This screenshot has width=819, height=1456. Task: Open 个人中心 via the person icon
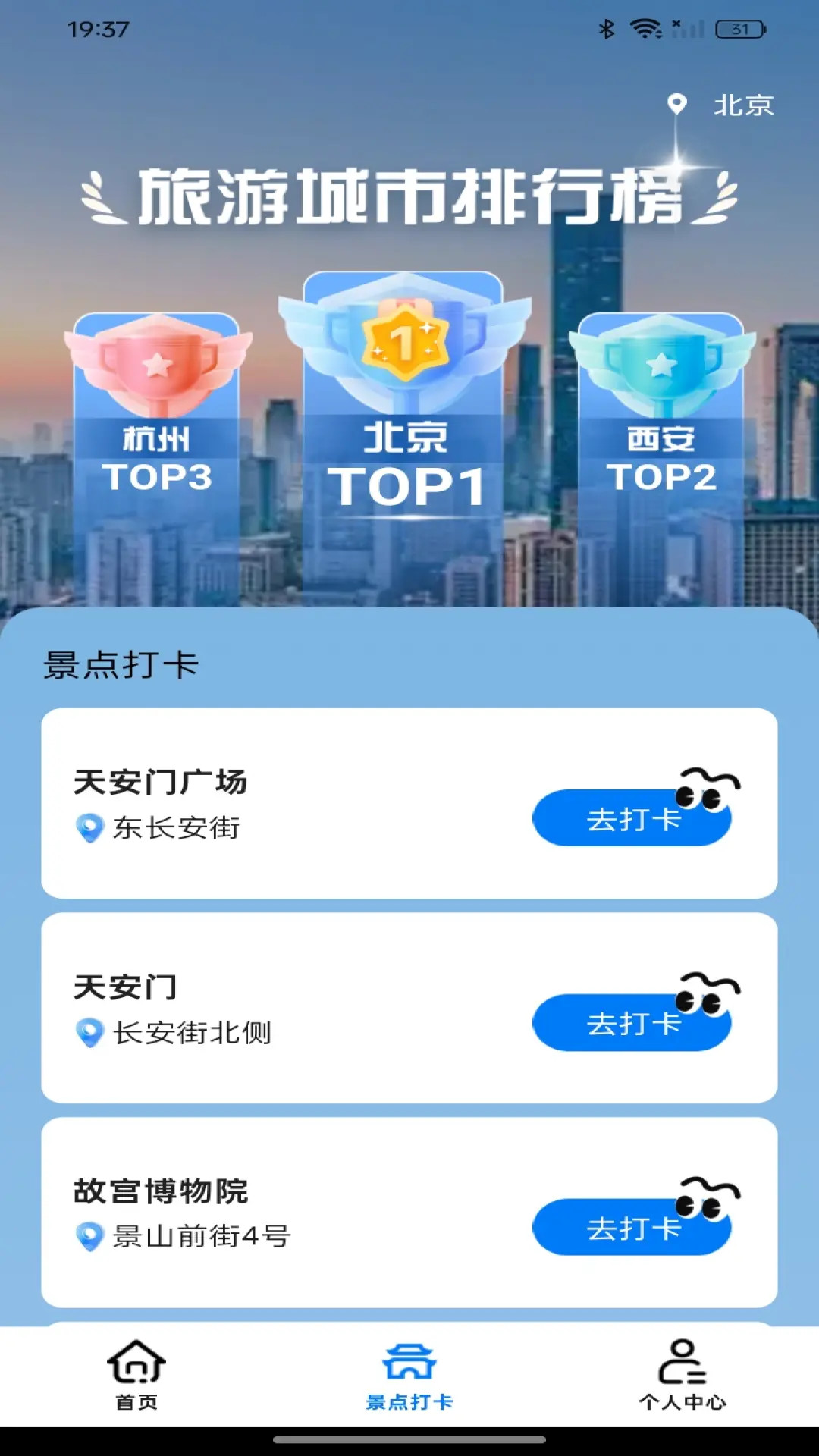click(x=682, y=1360)
